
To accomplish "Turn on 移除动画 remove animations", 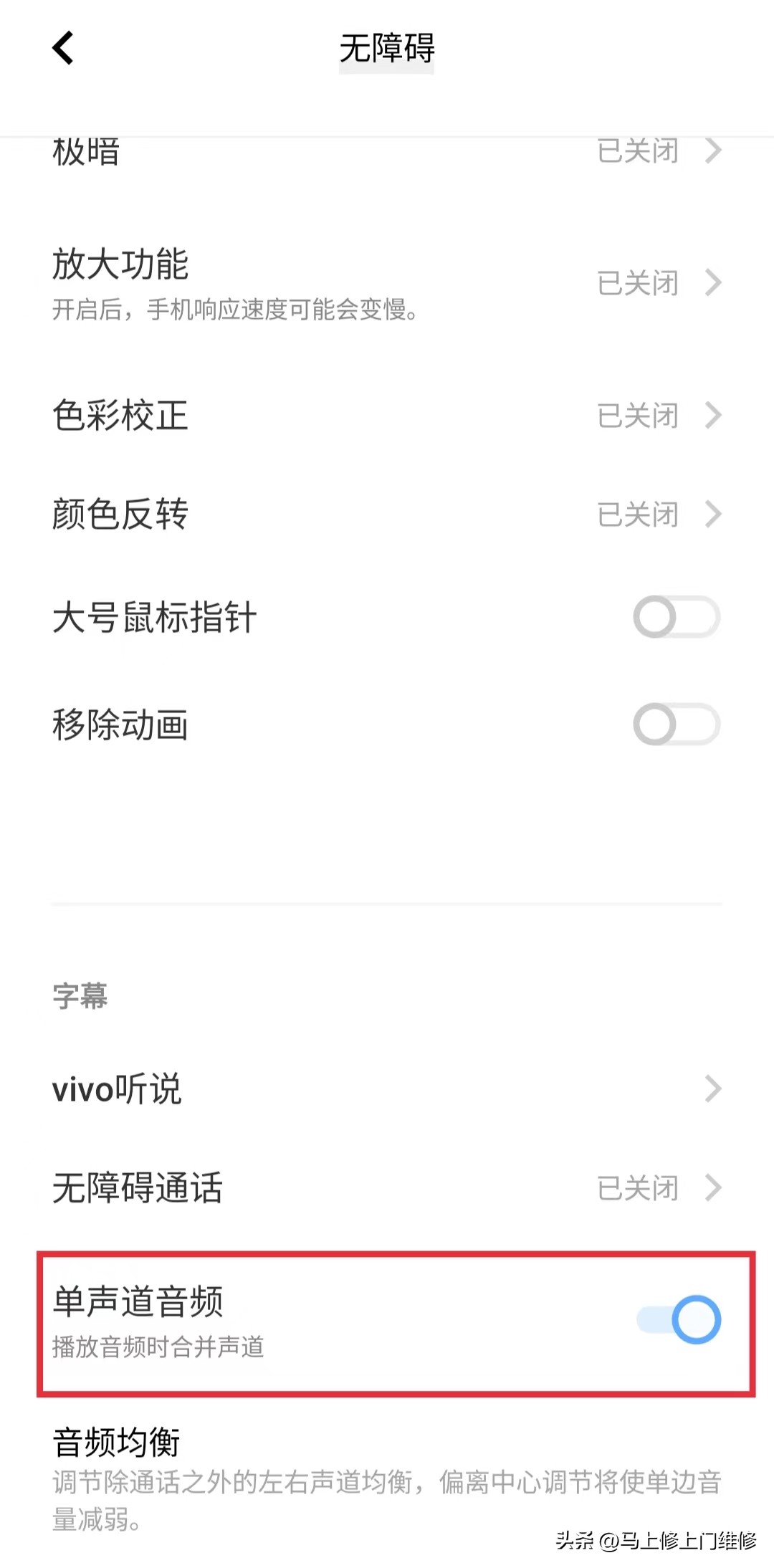I will point(676,724).
